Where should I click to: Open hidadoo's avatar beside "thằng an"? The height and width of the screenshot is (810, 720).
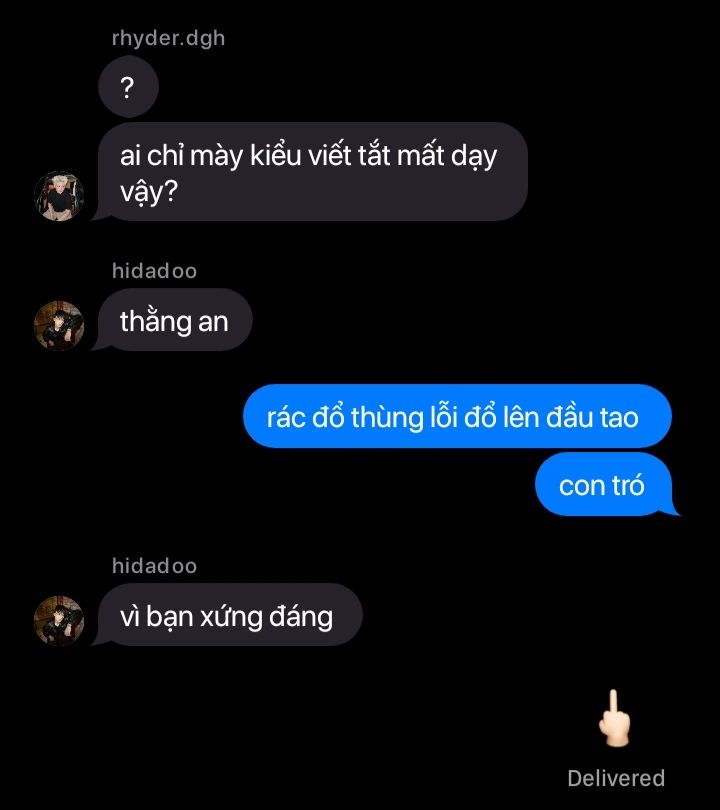[x=59, y=325]
